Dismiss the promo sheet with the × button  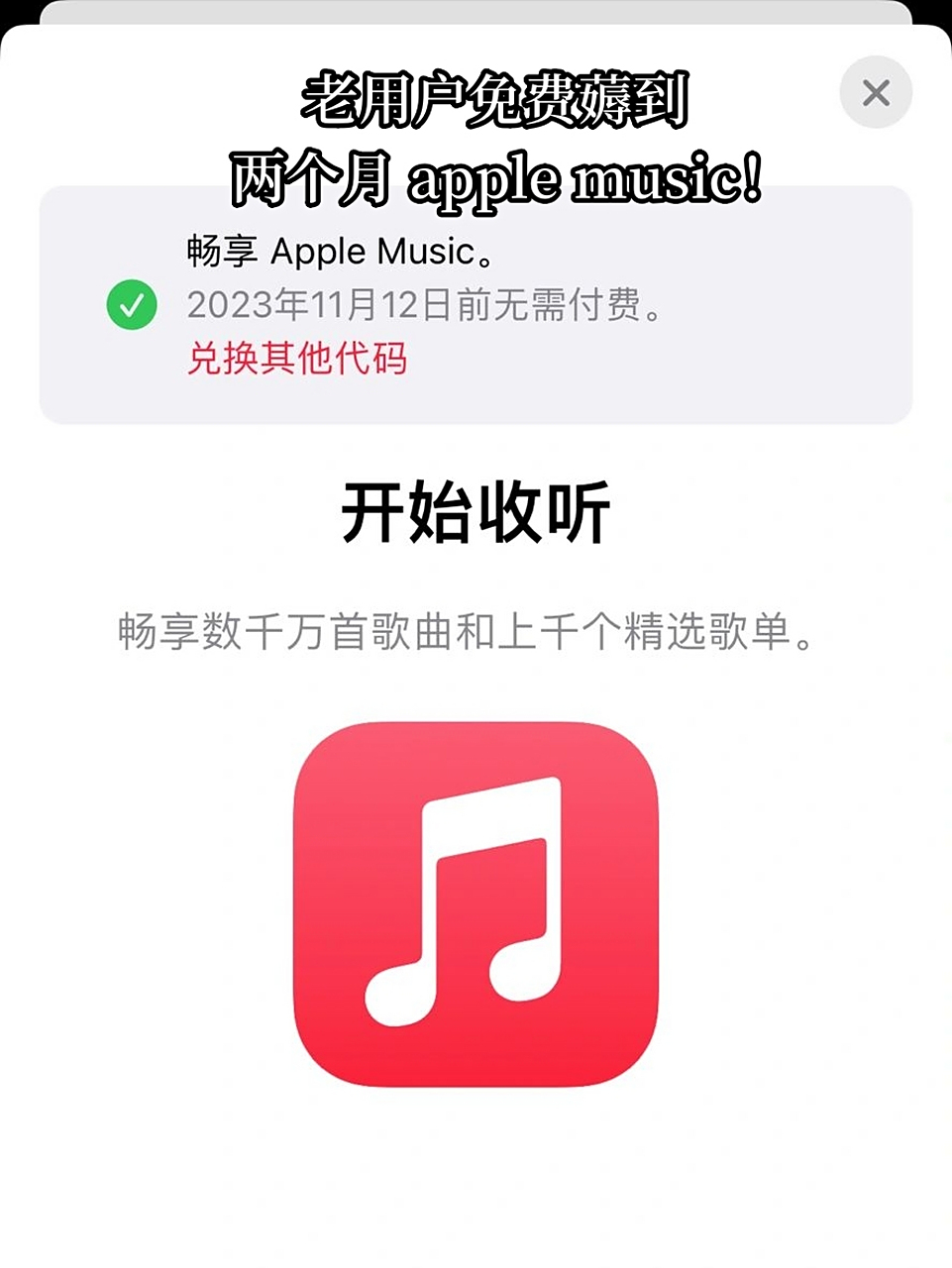pos(875,92)
